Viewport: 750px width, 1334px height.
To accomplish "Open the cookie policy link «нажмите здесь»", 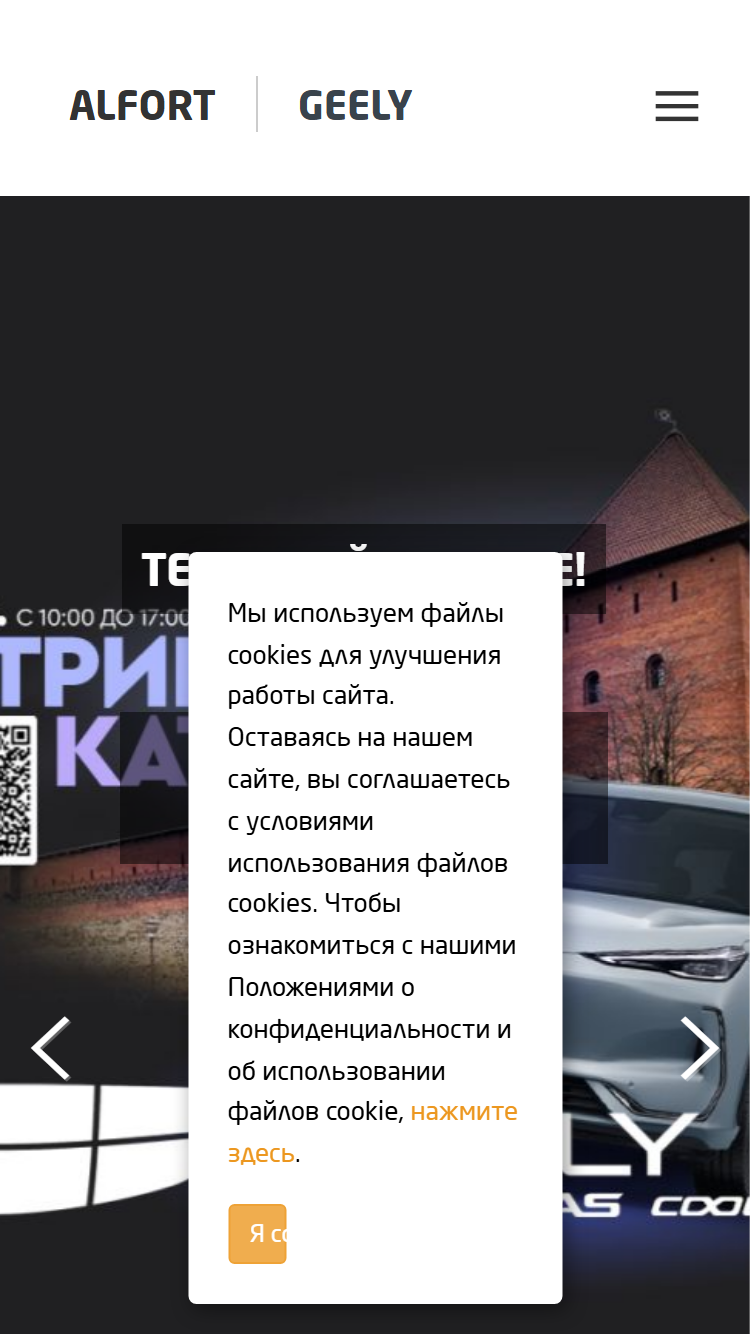I will click(x=373, y=1132).
